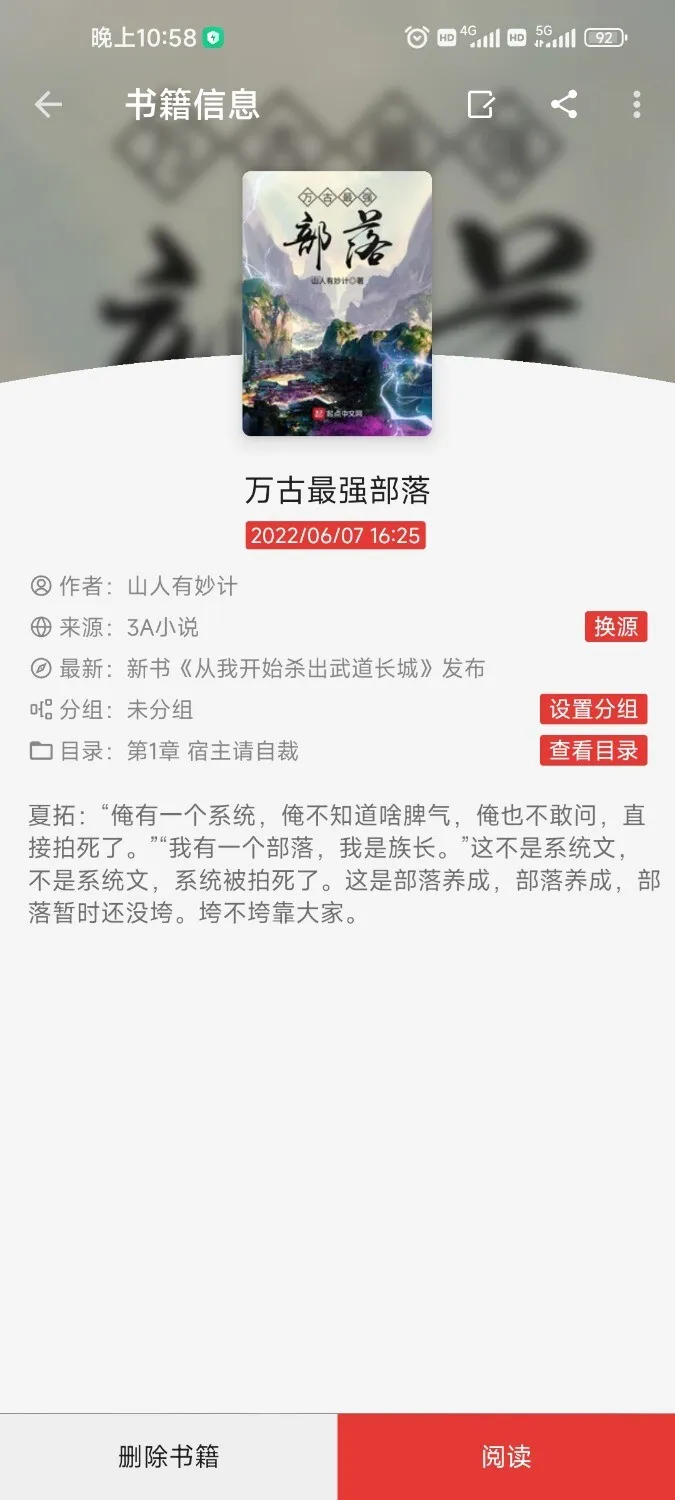The height and width of the screenshot is (1500, 675).
Task: Tap 删除书籍 to remove this book
Action: pos(168,1456)
